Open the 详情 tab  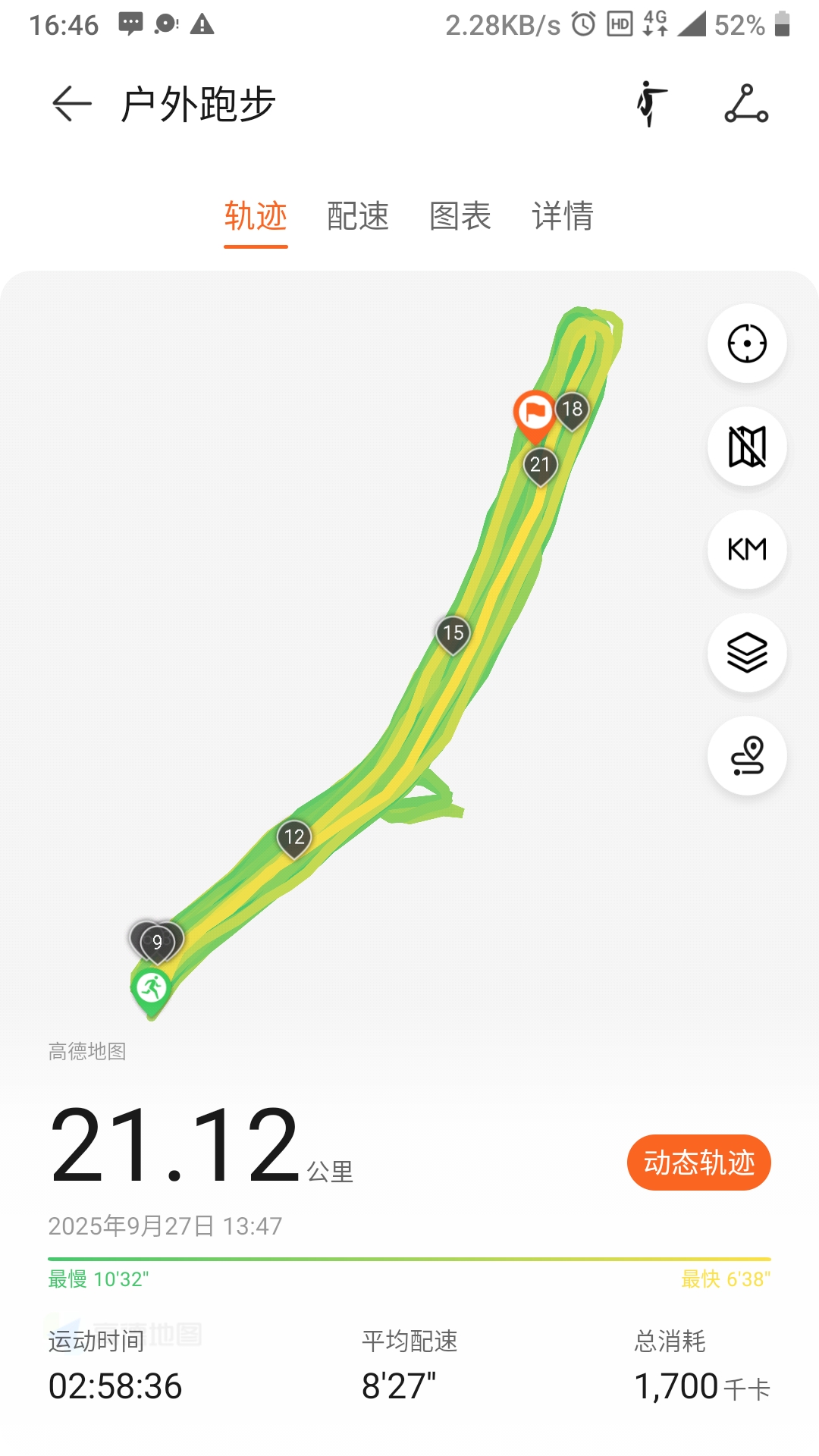click(x=563, y=216)
